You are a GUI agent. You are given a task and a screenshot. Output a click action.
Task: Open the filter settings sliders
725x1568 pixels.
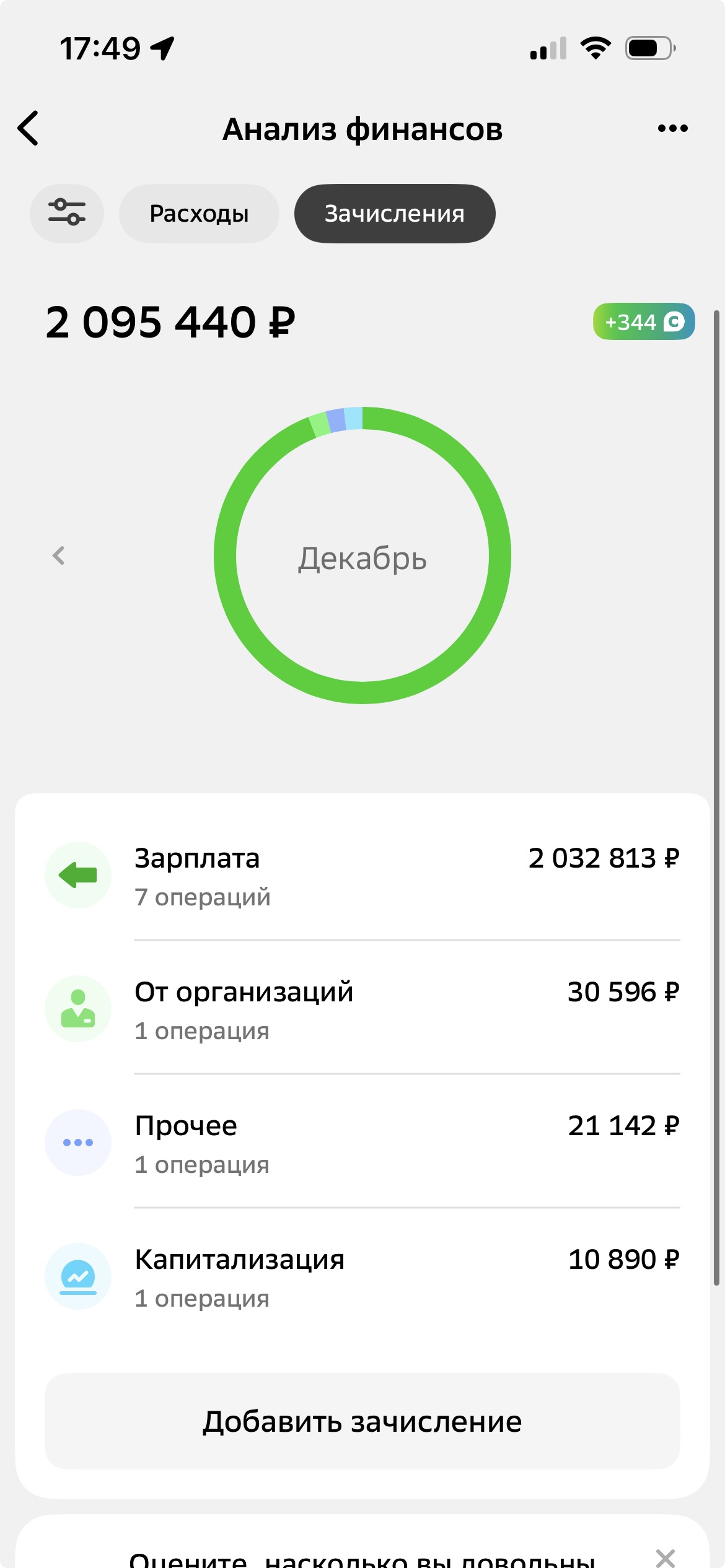pyautogui.click(x=67, y=213)
